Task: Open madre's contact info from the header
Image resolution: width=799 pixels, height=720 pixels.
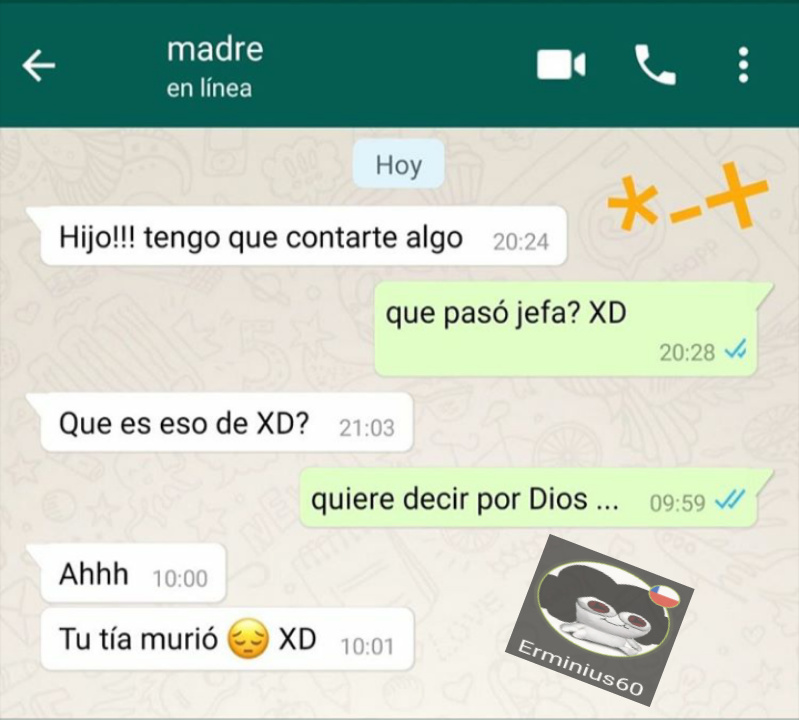Action: click(215, 66)
